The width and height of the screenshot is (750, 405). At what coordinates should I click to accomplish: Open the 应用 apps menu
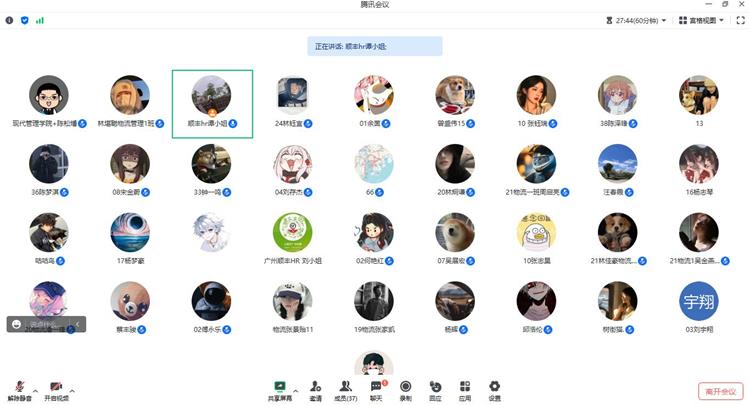(x=465, y=388)
